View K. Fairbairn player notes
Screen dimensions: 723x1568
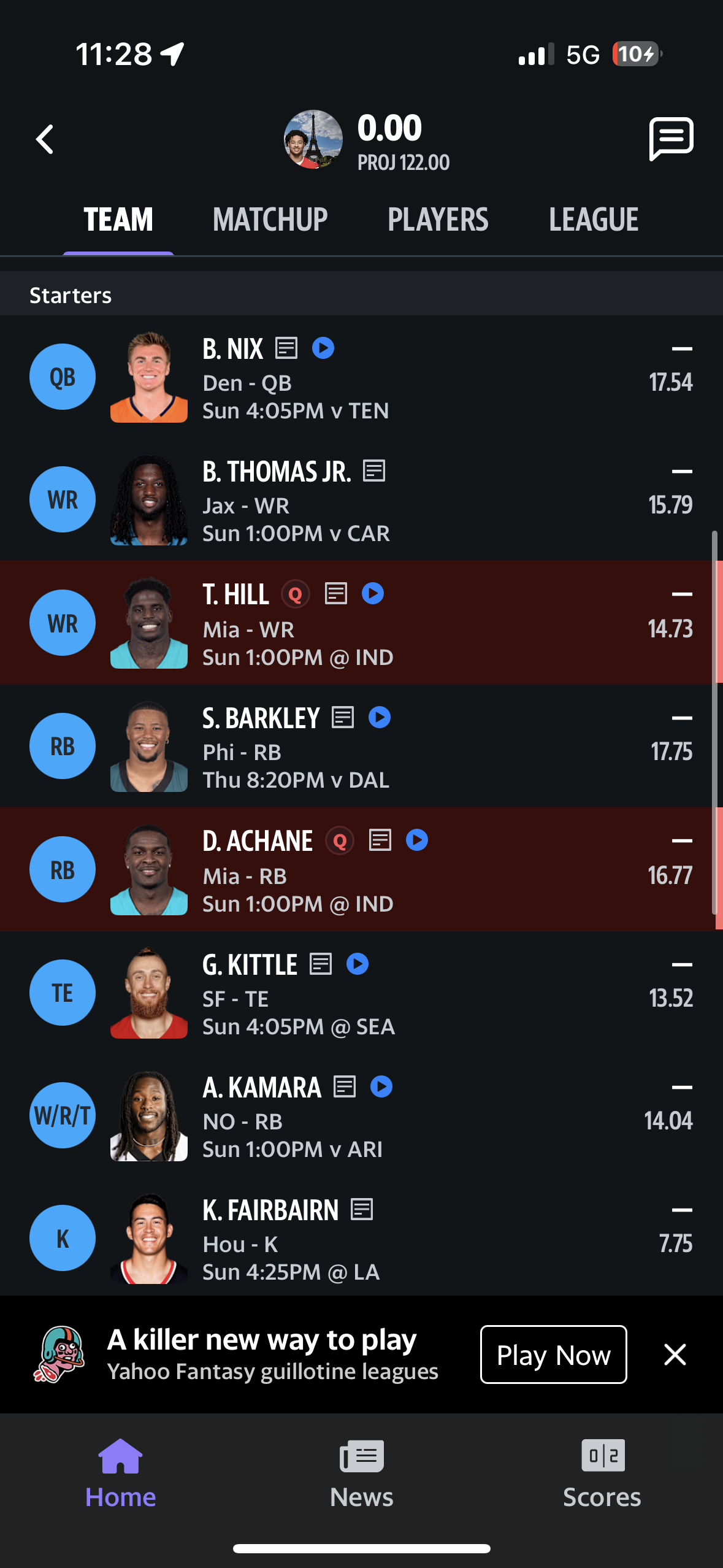362,1209
